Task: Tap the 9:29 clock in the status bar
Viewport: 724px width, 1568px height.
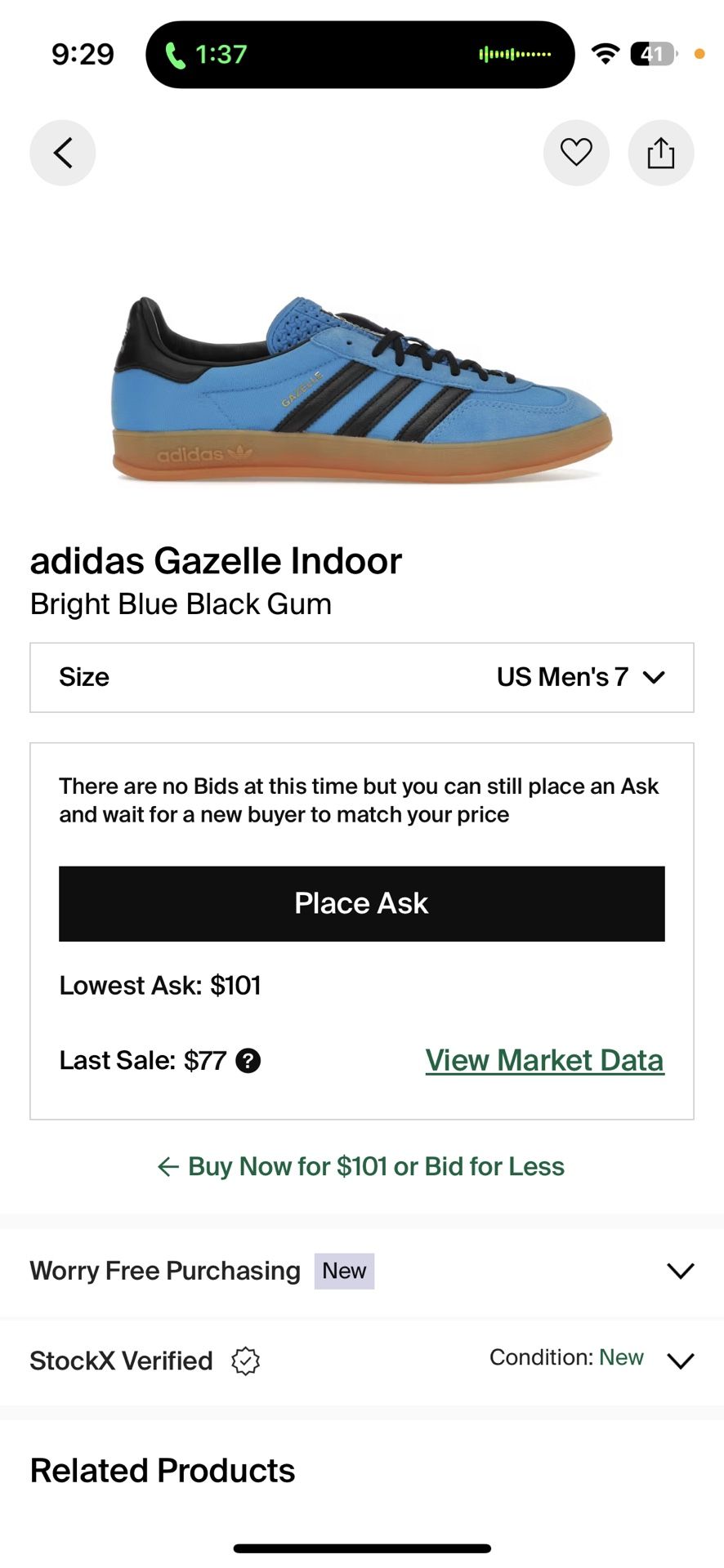Action: (x=82, y=54)
